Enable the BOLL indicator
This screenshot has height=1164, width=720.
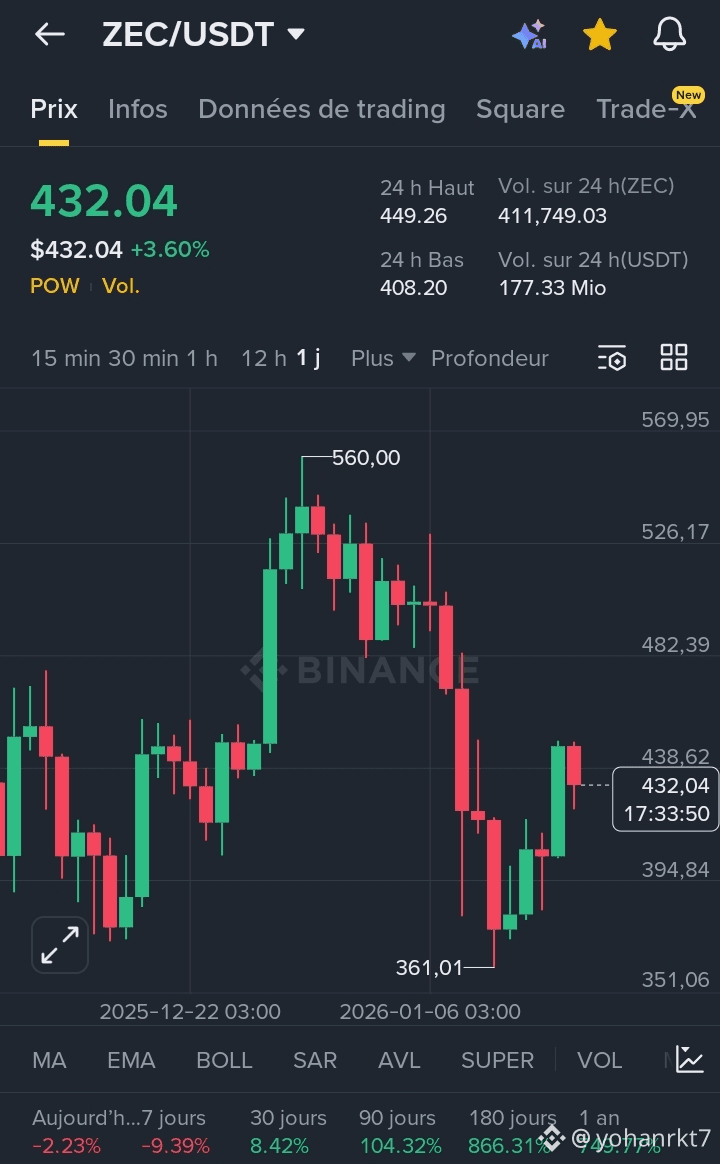(x=224, y=1060)
